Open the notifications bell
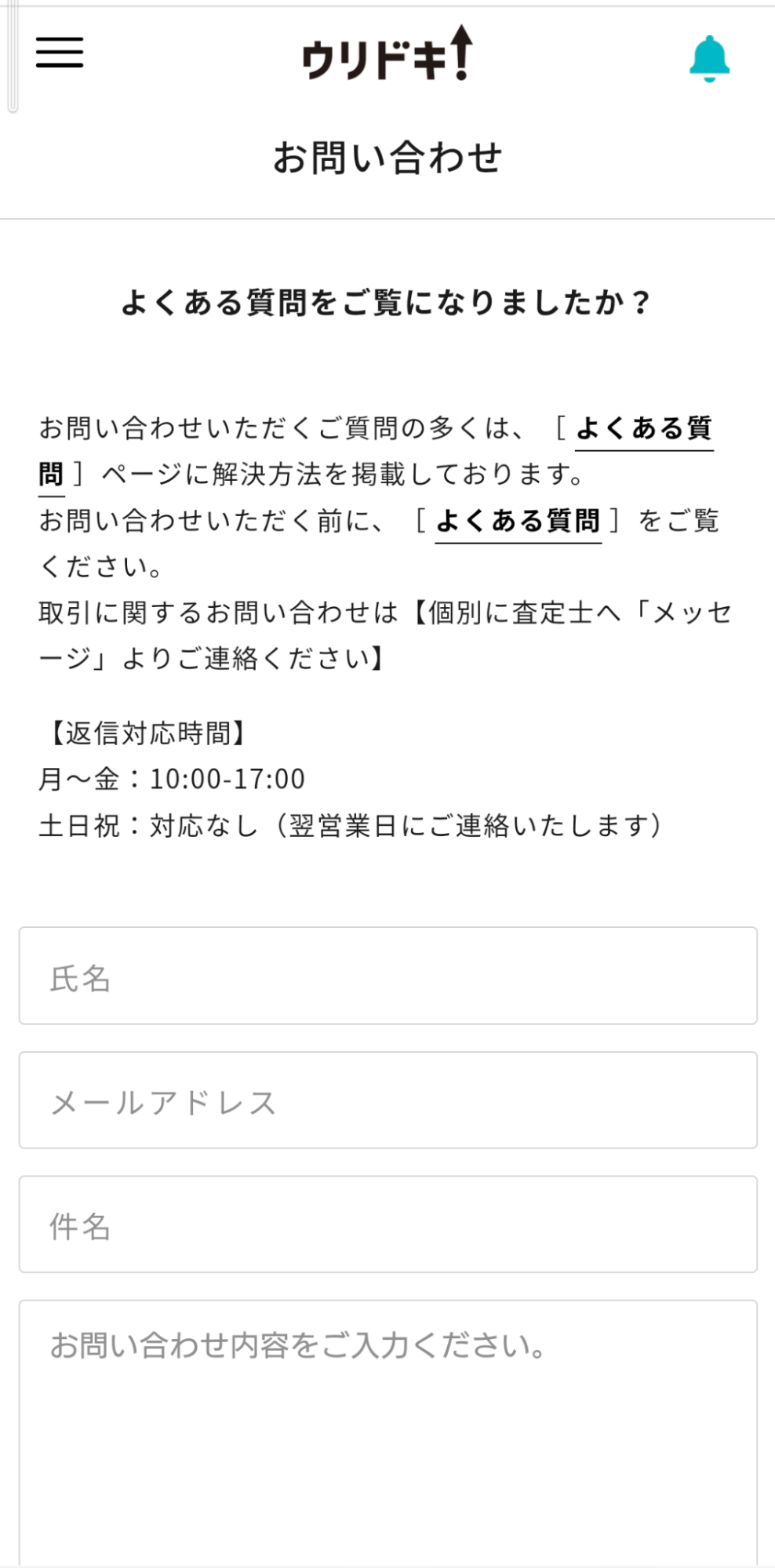775x1568 pixels. tap(709, 59)
